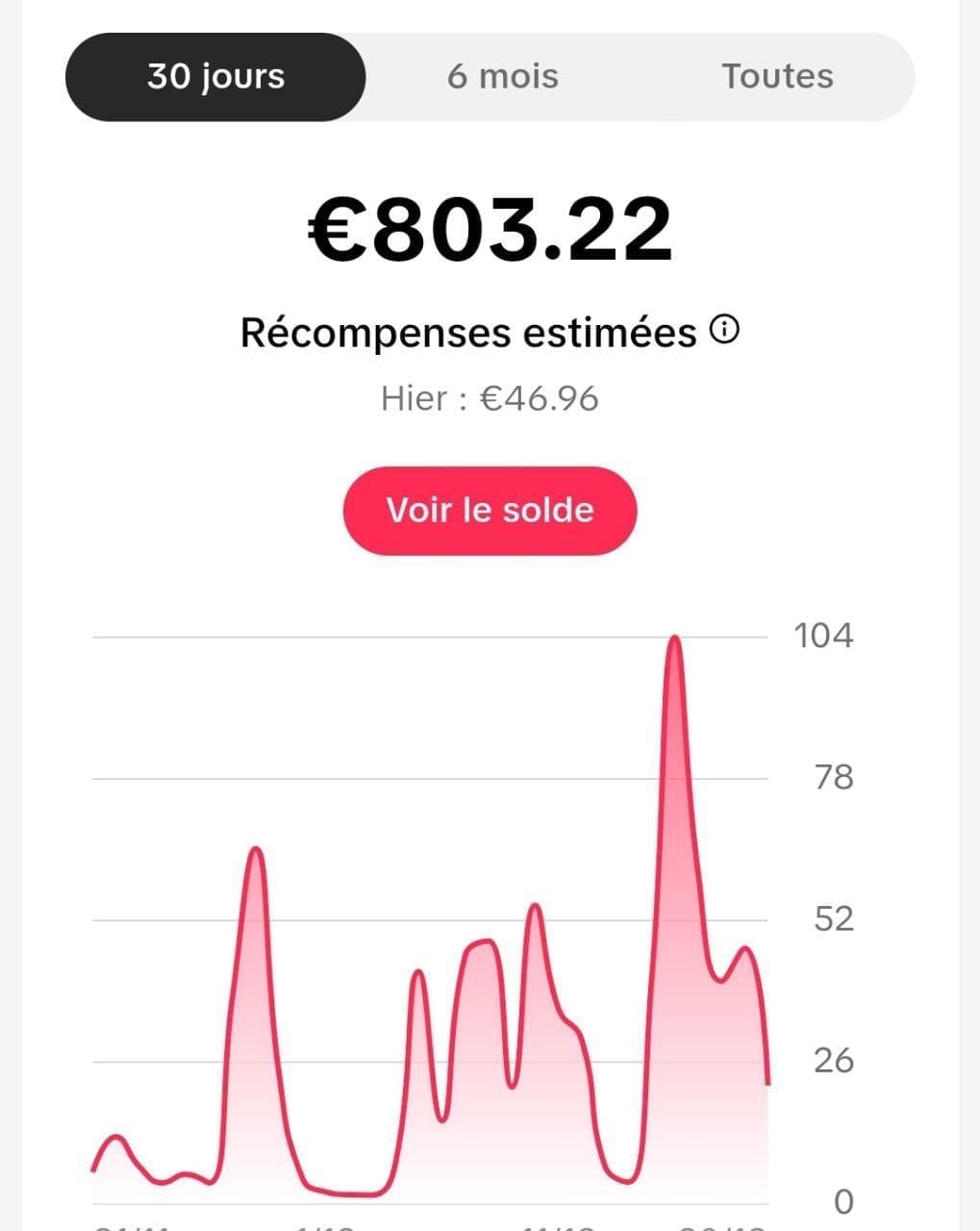Select the 30 jours time range
The image size is (980, 1231).
[x=215, y=77]
